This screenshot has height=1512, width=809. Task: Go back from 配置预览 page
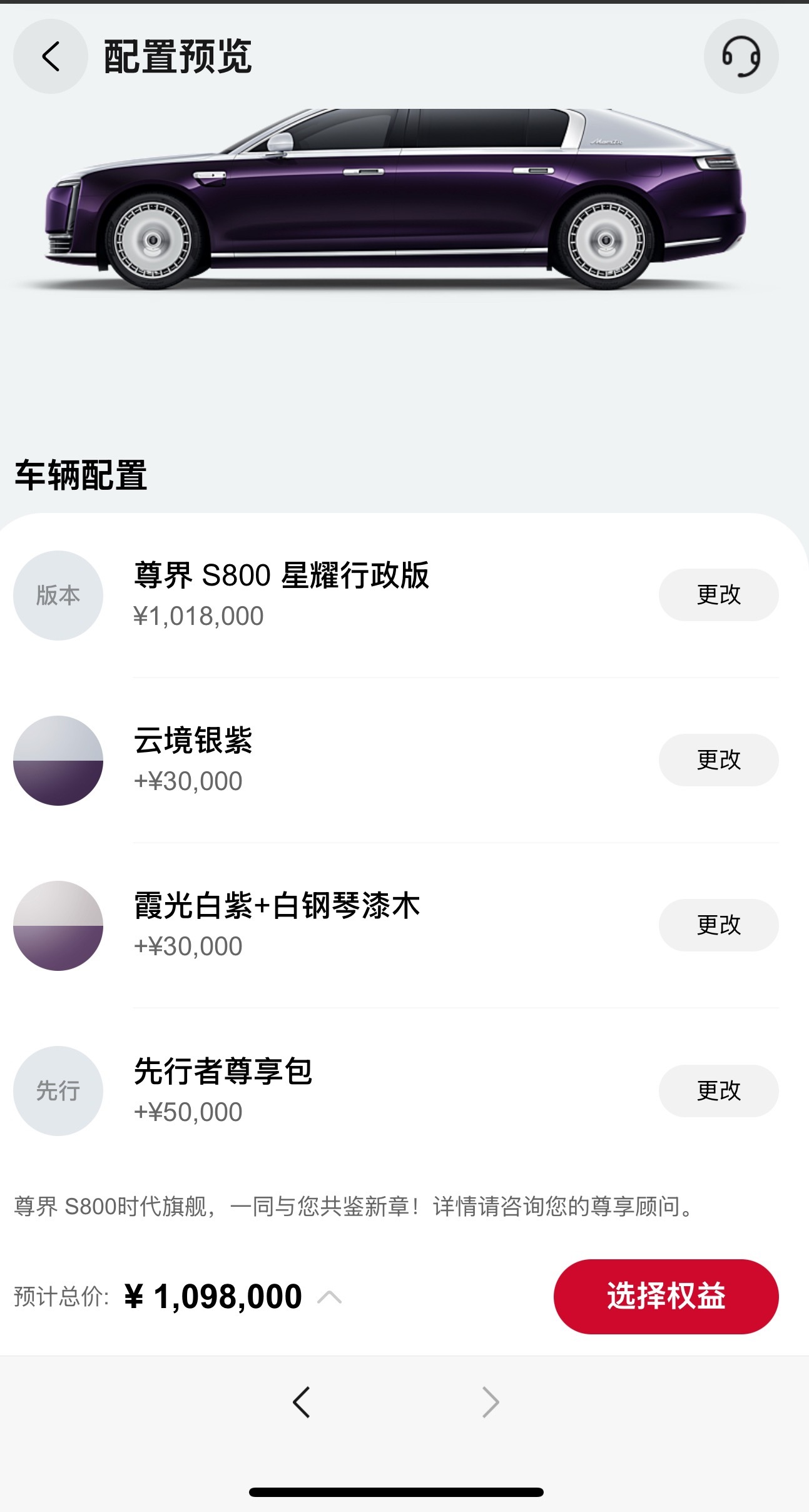point(51,56)
